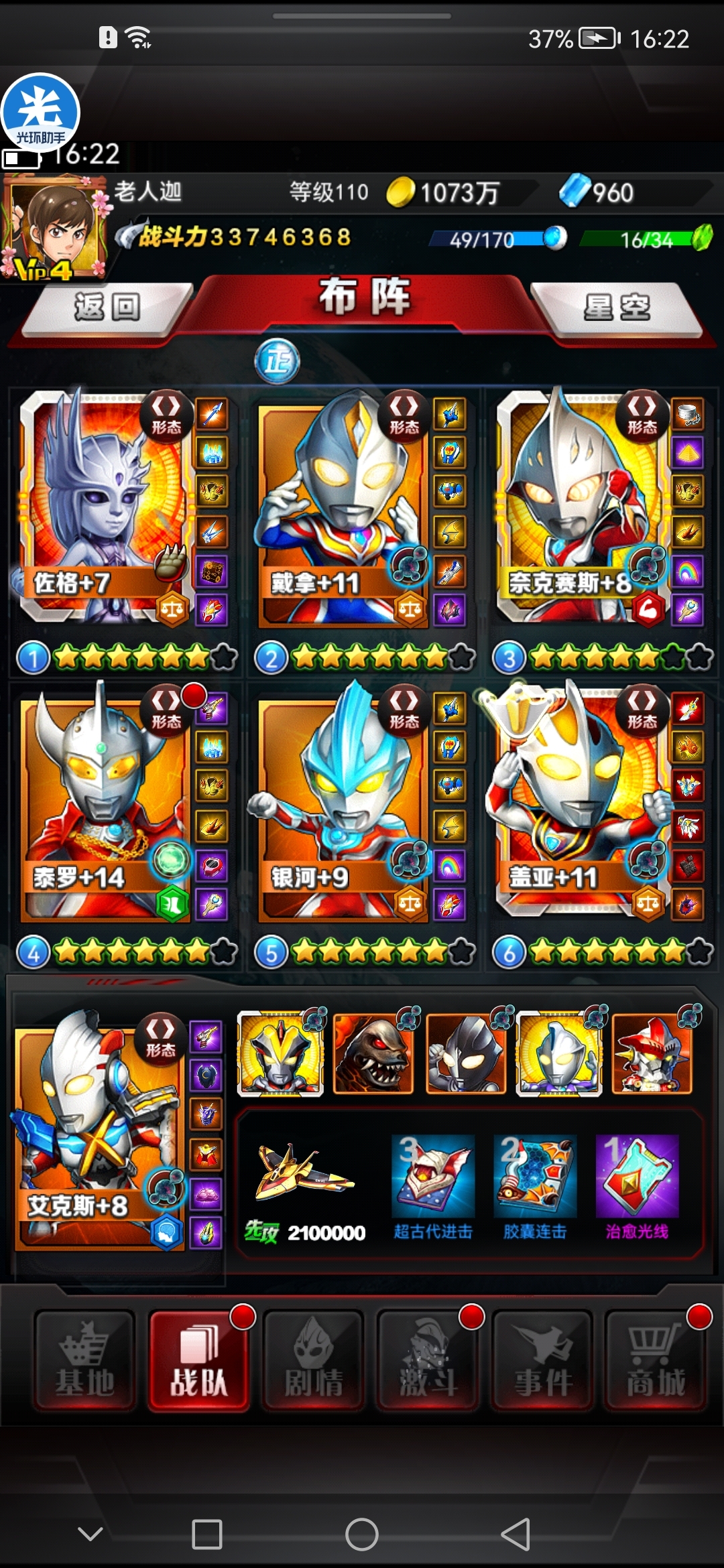This screenshot has height=1568, width=724.
Task: Open hero card 泰罗+14
Action: click(101, 804)
